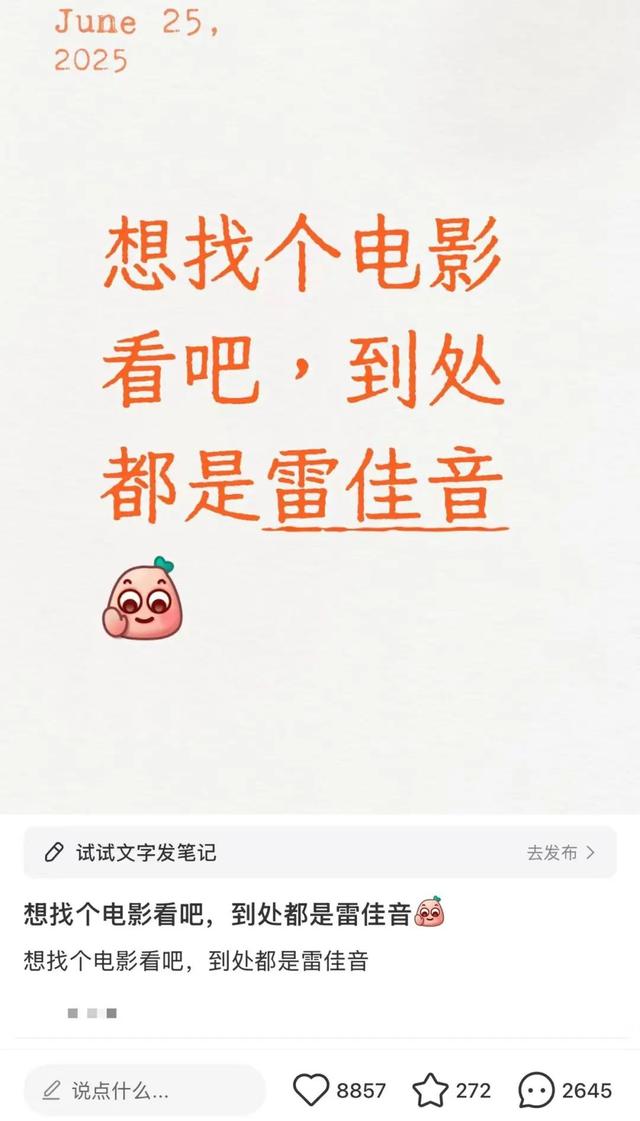Screen dimensions: 640x1121
Task: Like this note with the heart icon
Action: pos(311,1089)
